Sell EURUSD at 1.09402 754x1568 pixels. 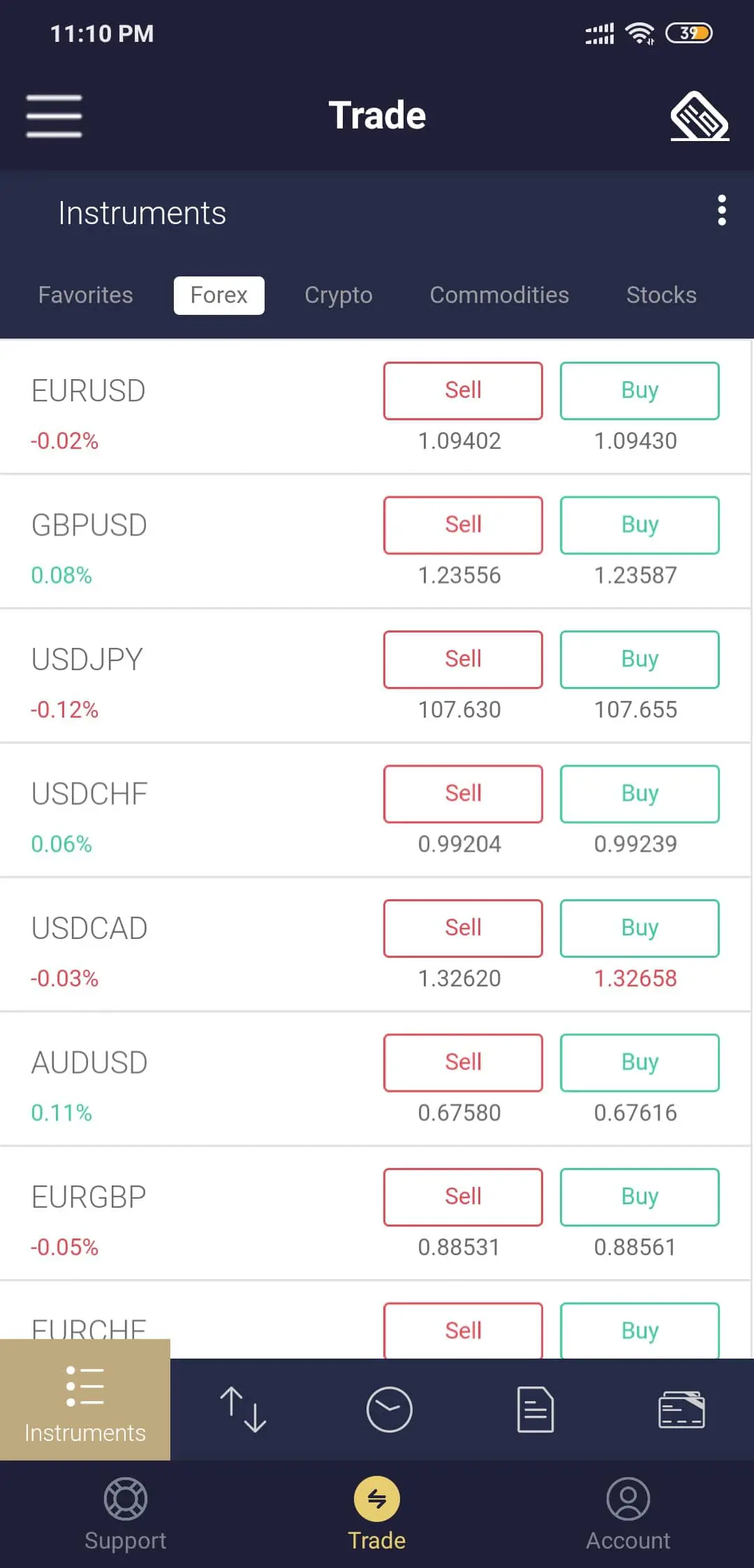463,390
